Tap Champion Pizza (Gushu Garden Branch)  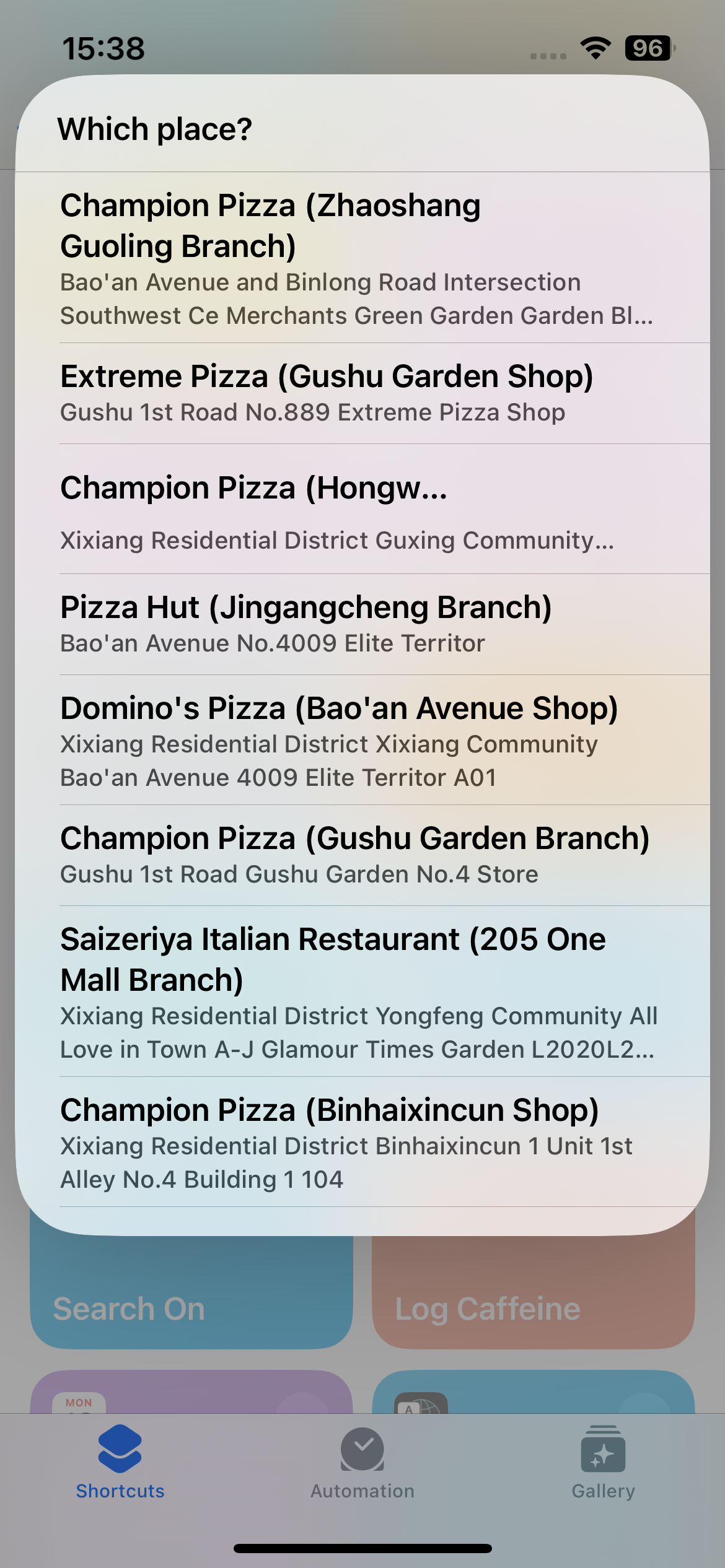(x=362, y=855)
